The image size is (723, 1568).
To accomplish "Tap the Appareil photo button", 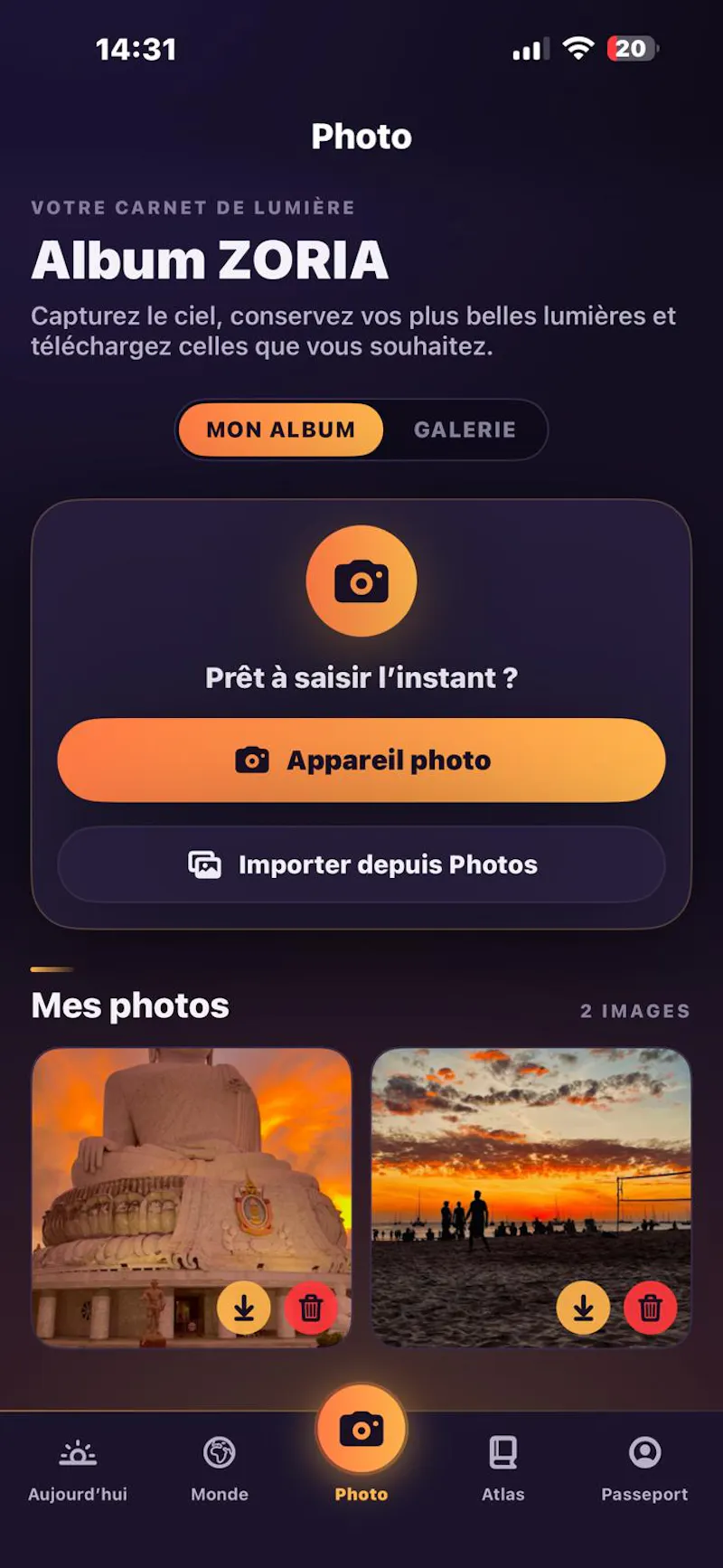I will pos(361,760).
